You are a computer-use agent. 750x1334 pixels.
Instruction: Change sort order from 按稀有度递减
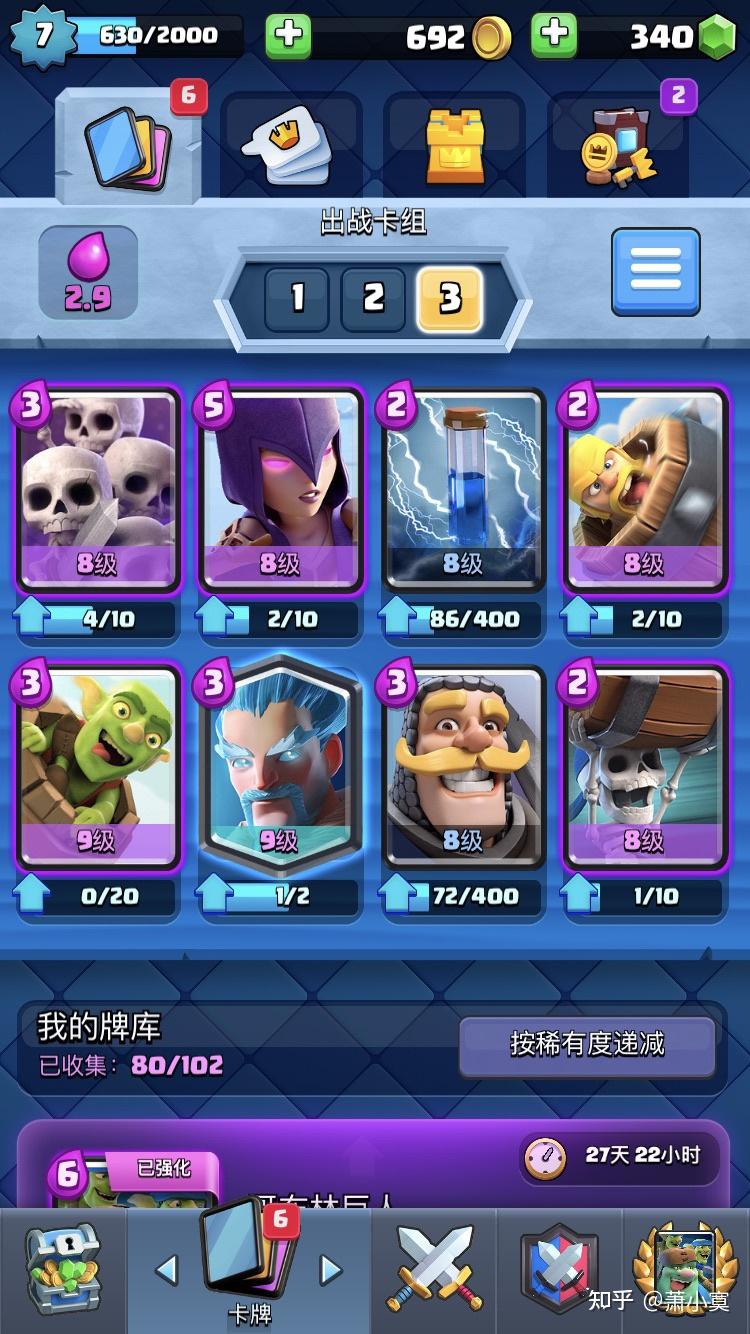pos(587,1046)
